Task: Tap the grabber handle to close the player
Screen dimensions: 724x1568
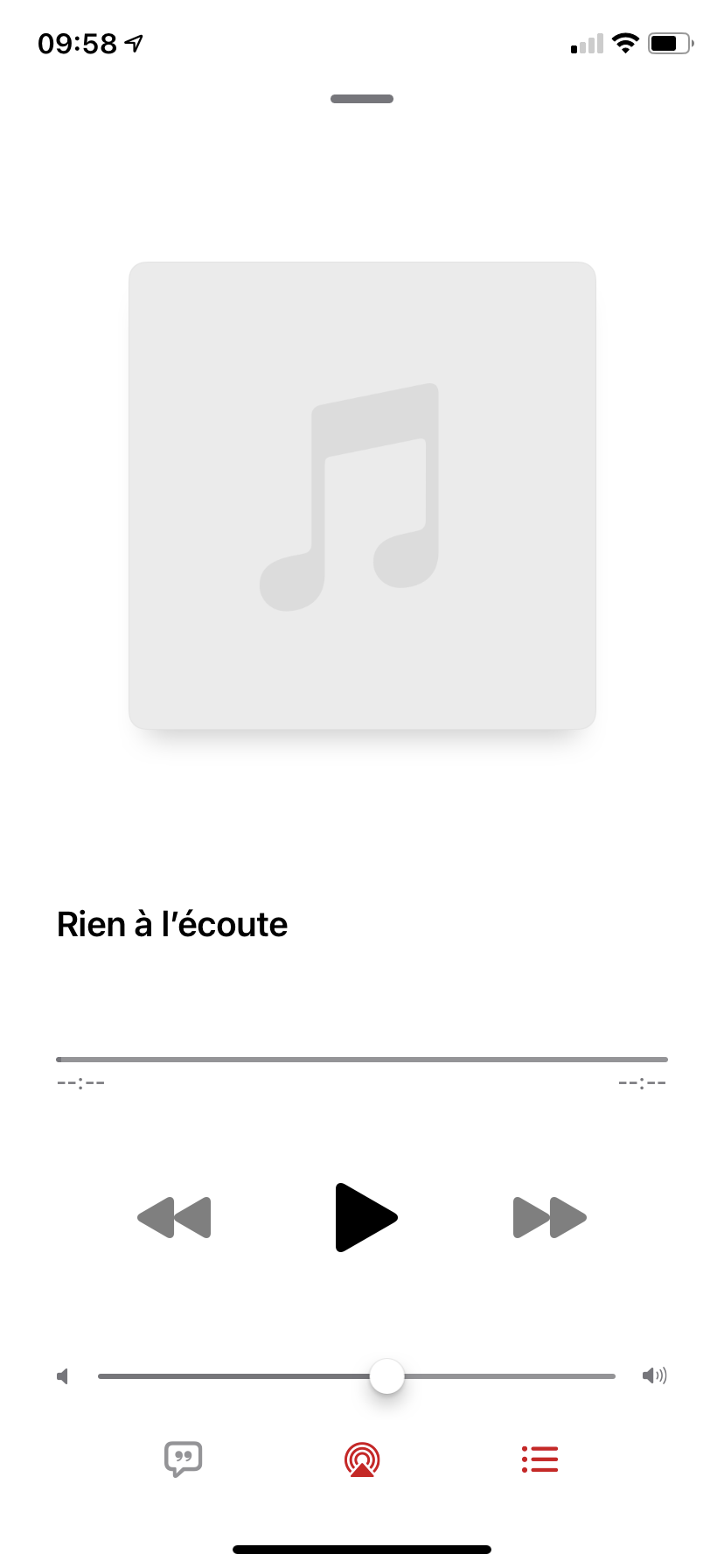Action: click(362, 99)
